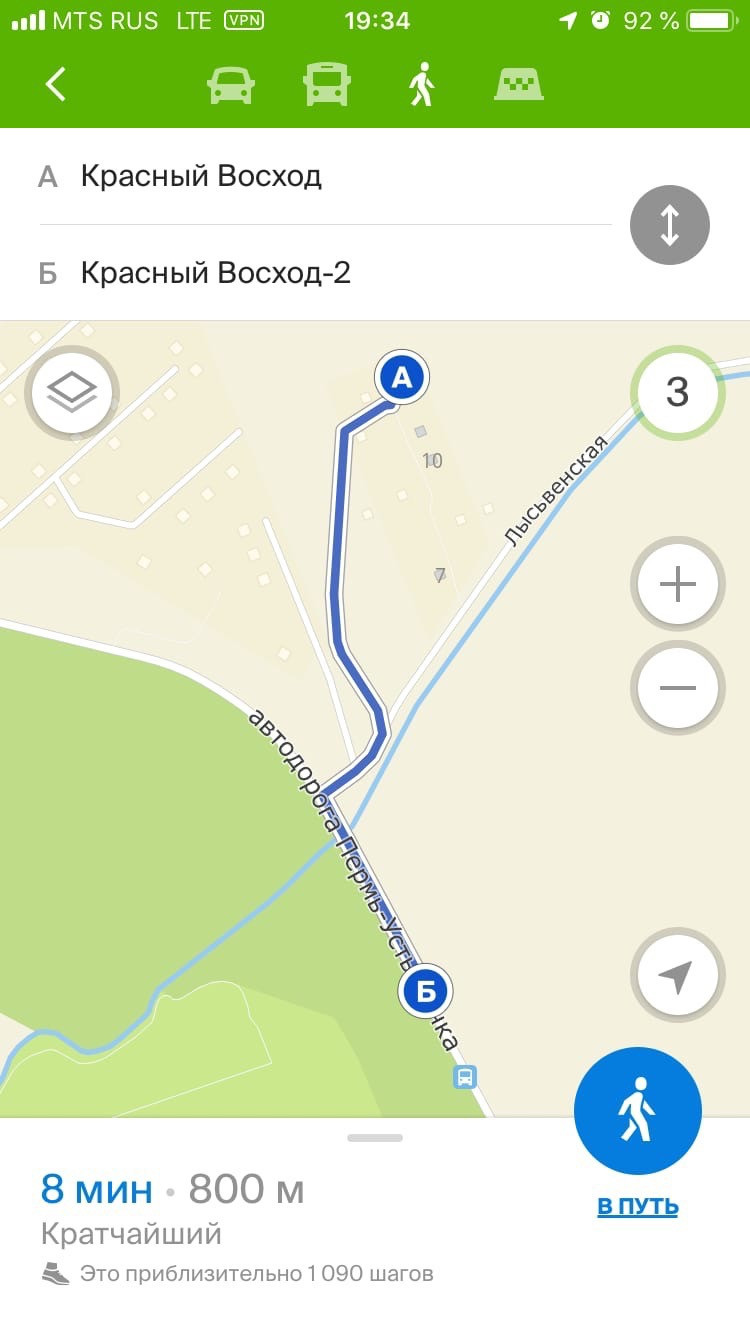Open the map layers button
Image resolution: width=750 pixels, height=1334 pixels.
73,392
